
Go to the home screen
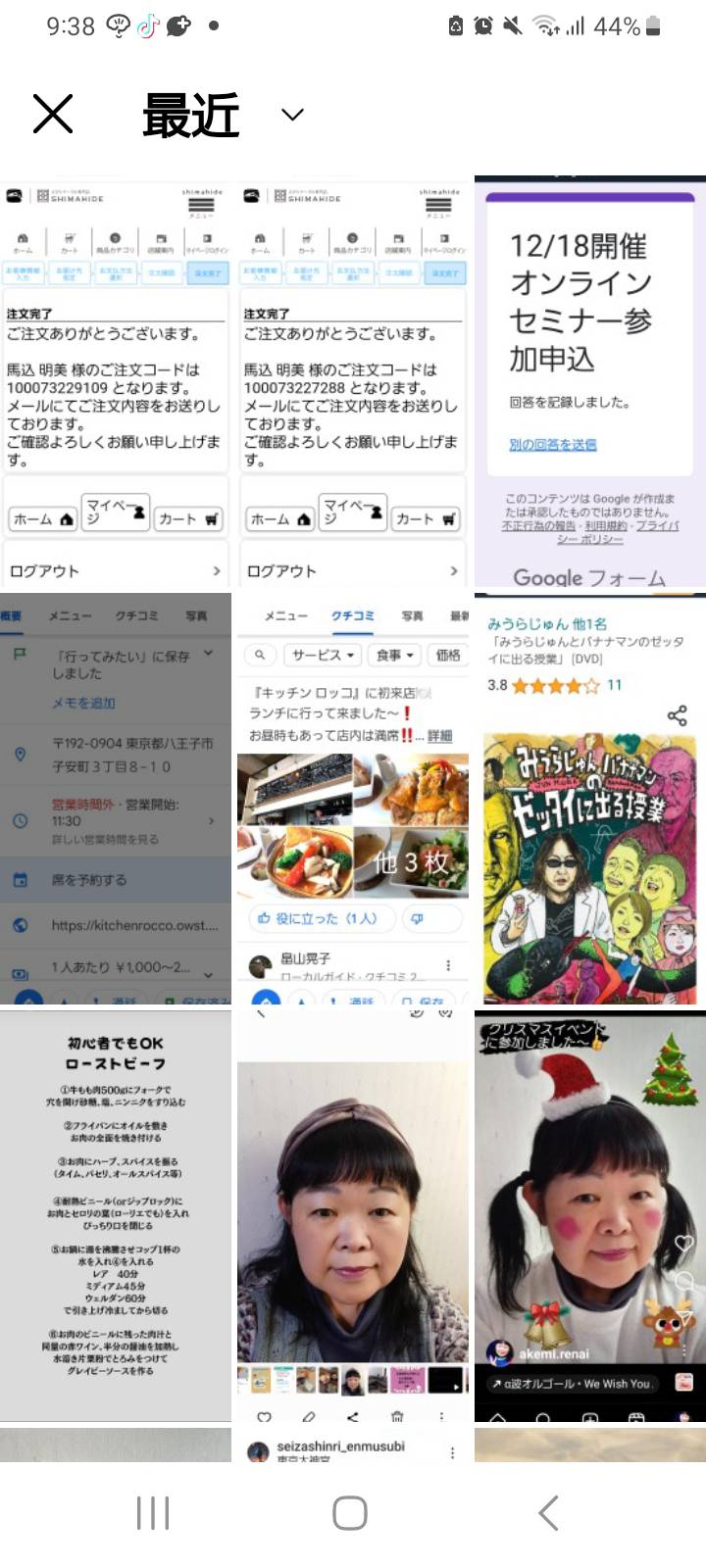pos(350,1513)
